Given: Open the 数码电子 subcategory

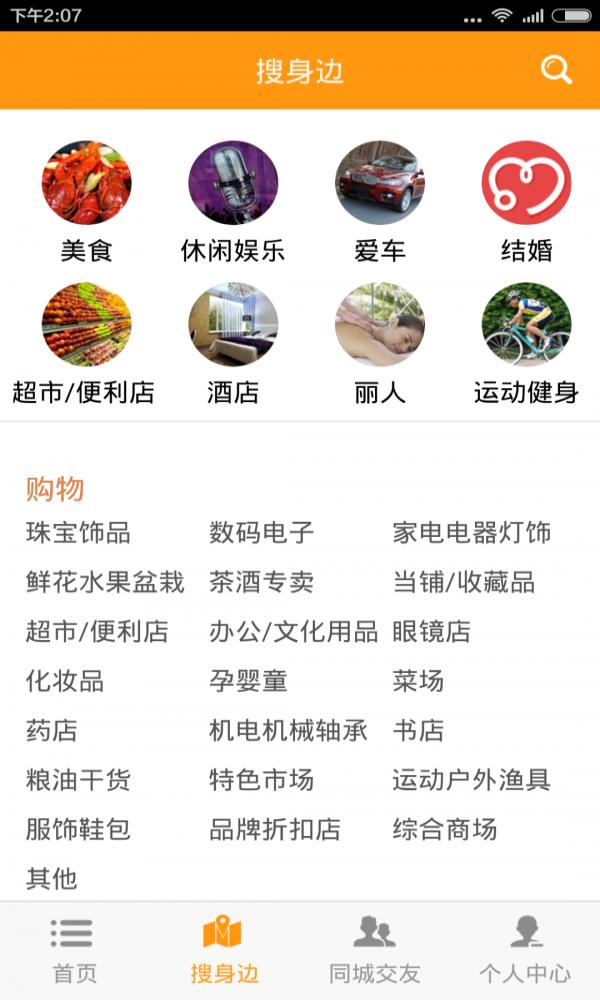Looking at the screenshot, I should tap(262, 533).
